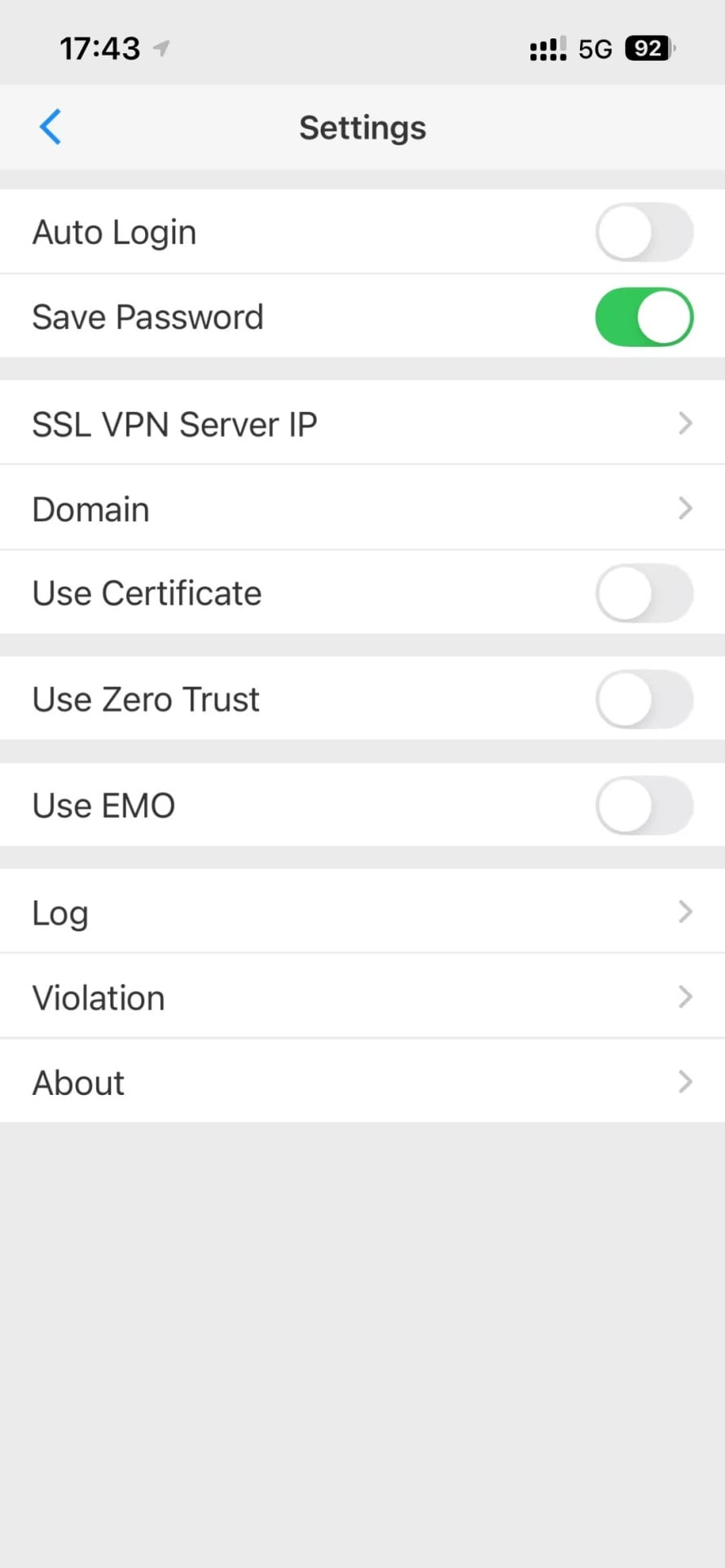Switch on Use EMO

click(x=644, y=805)
